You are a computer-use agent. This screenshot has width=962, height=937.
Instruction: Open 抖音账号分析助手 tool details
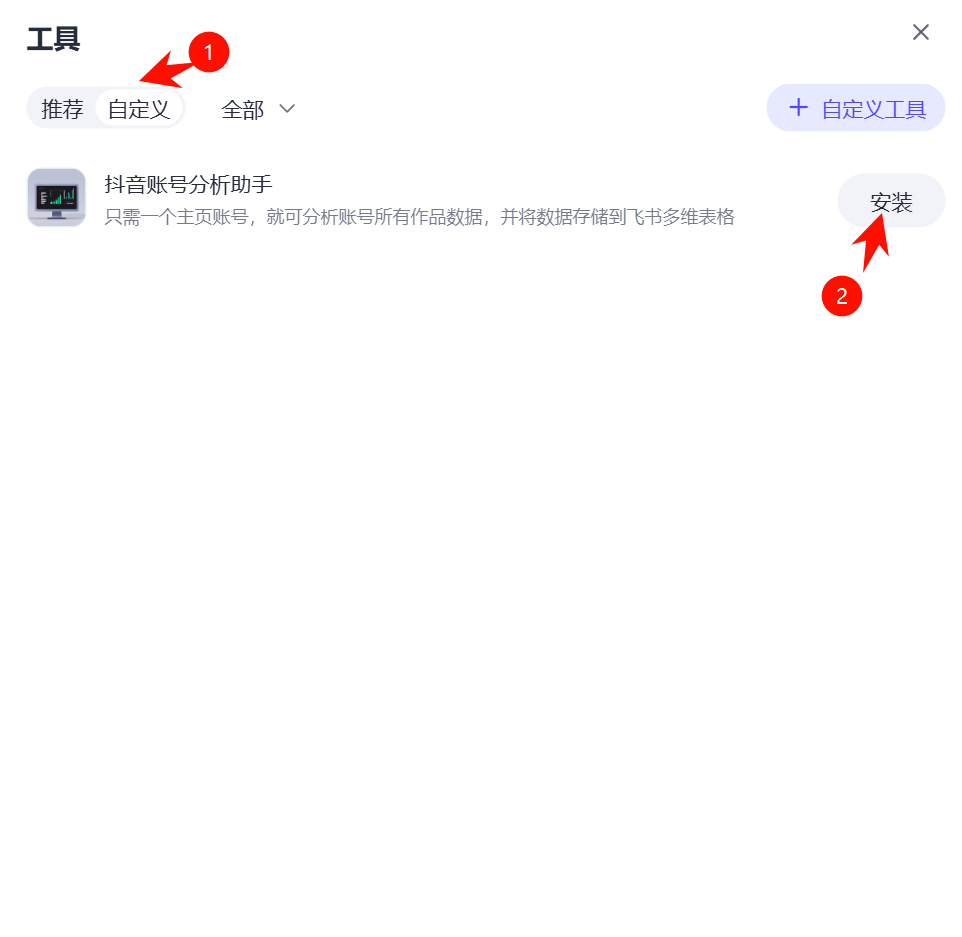pyautogui.click(x=189, y=185)
